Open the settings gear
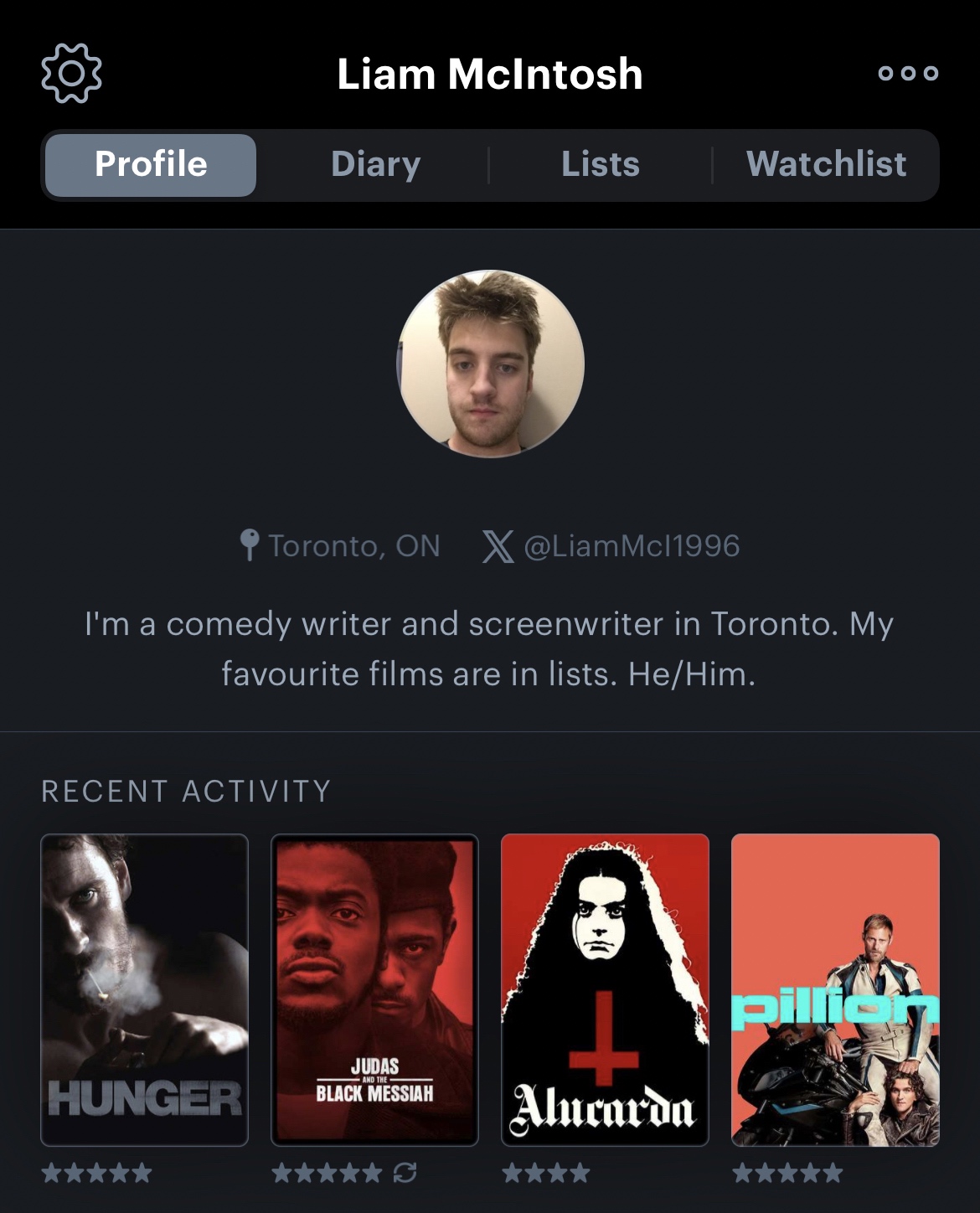Image resolution: width=980 pixels, height=1213 pixels. [71, 74]
